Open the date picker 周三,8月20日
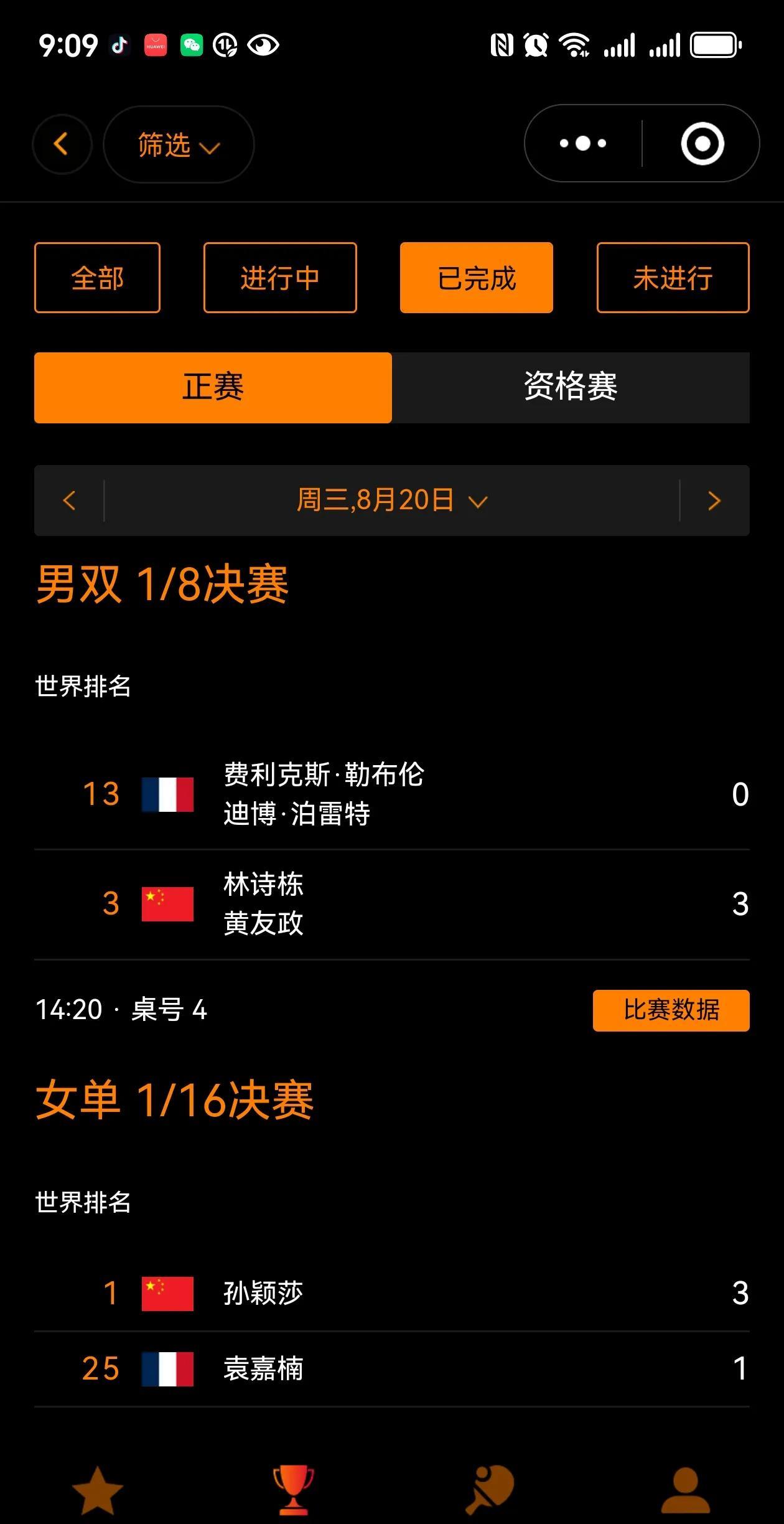This screenshot has height=1524, width=784. point(392,501)
